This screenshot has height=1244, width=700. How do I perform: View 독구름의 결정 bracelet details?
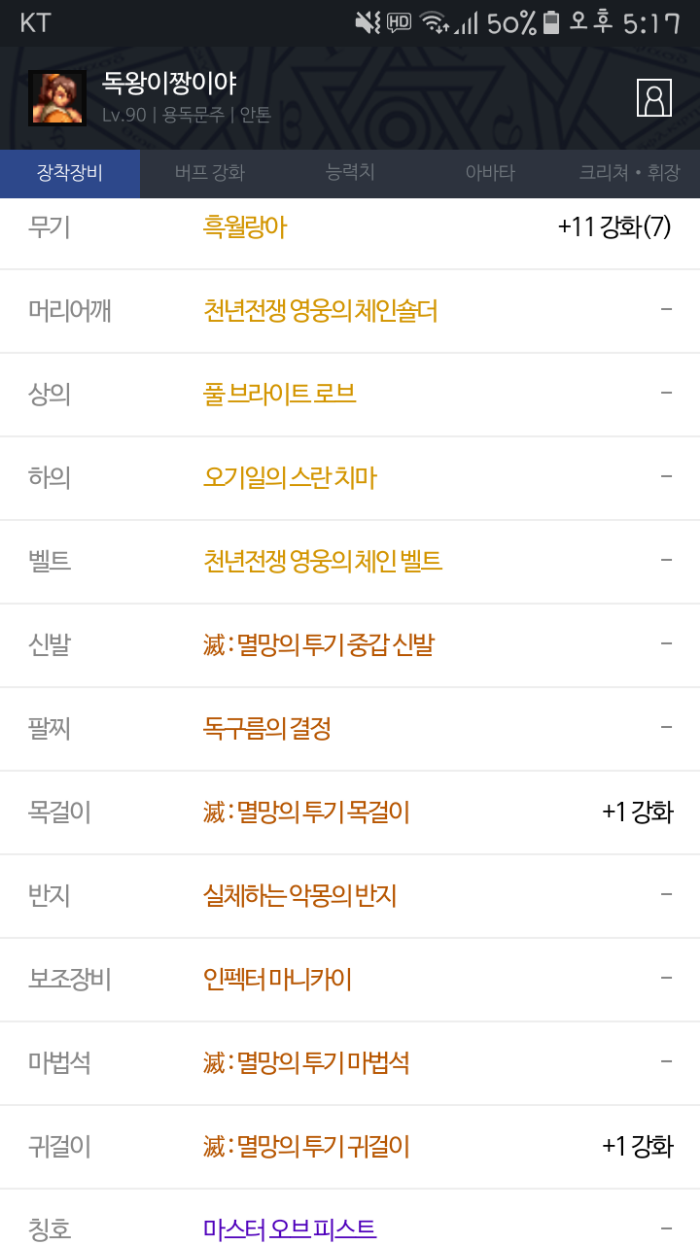[266, 729]
